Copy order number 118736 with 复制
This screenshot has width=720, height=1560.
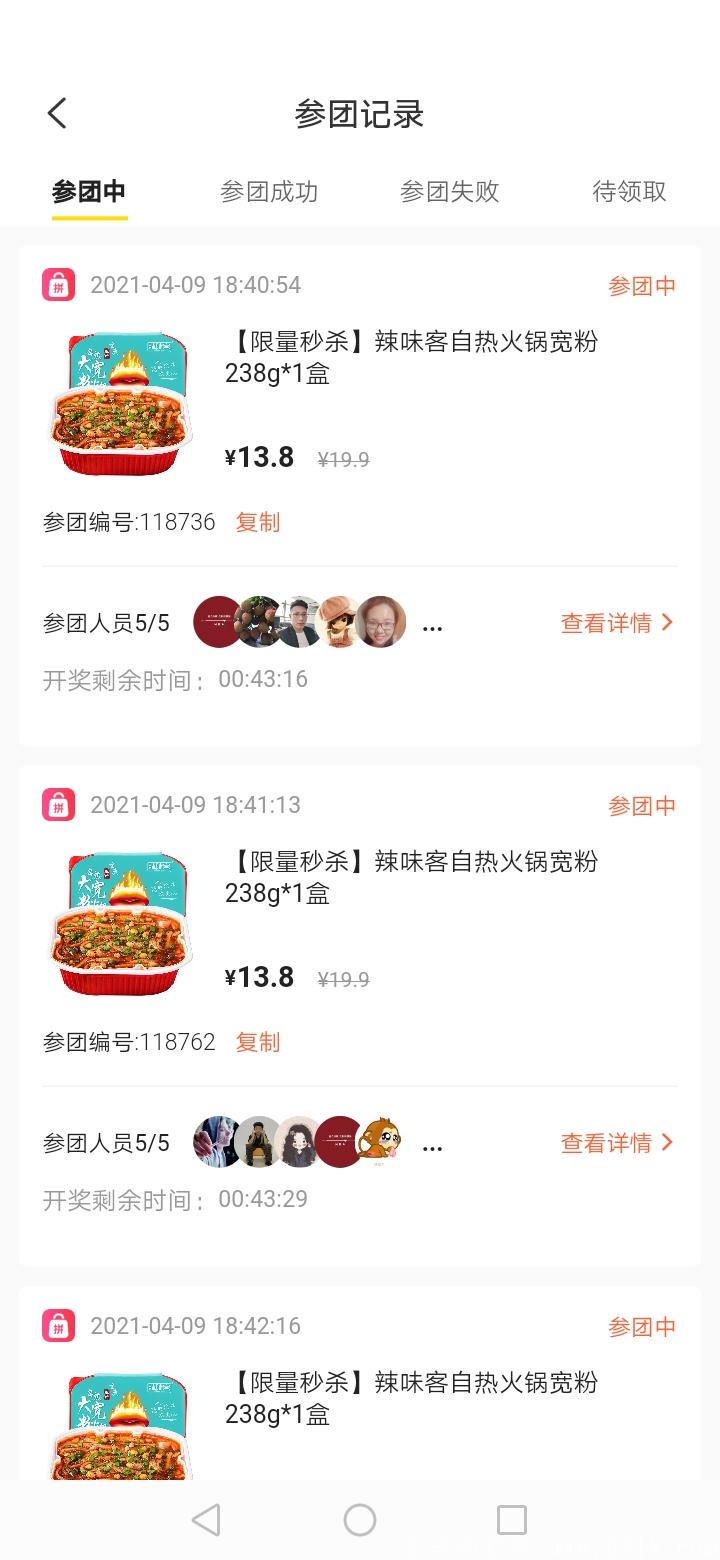[257, 522]
